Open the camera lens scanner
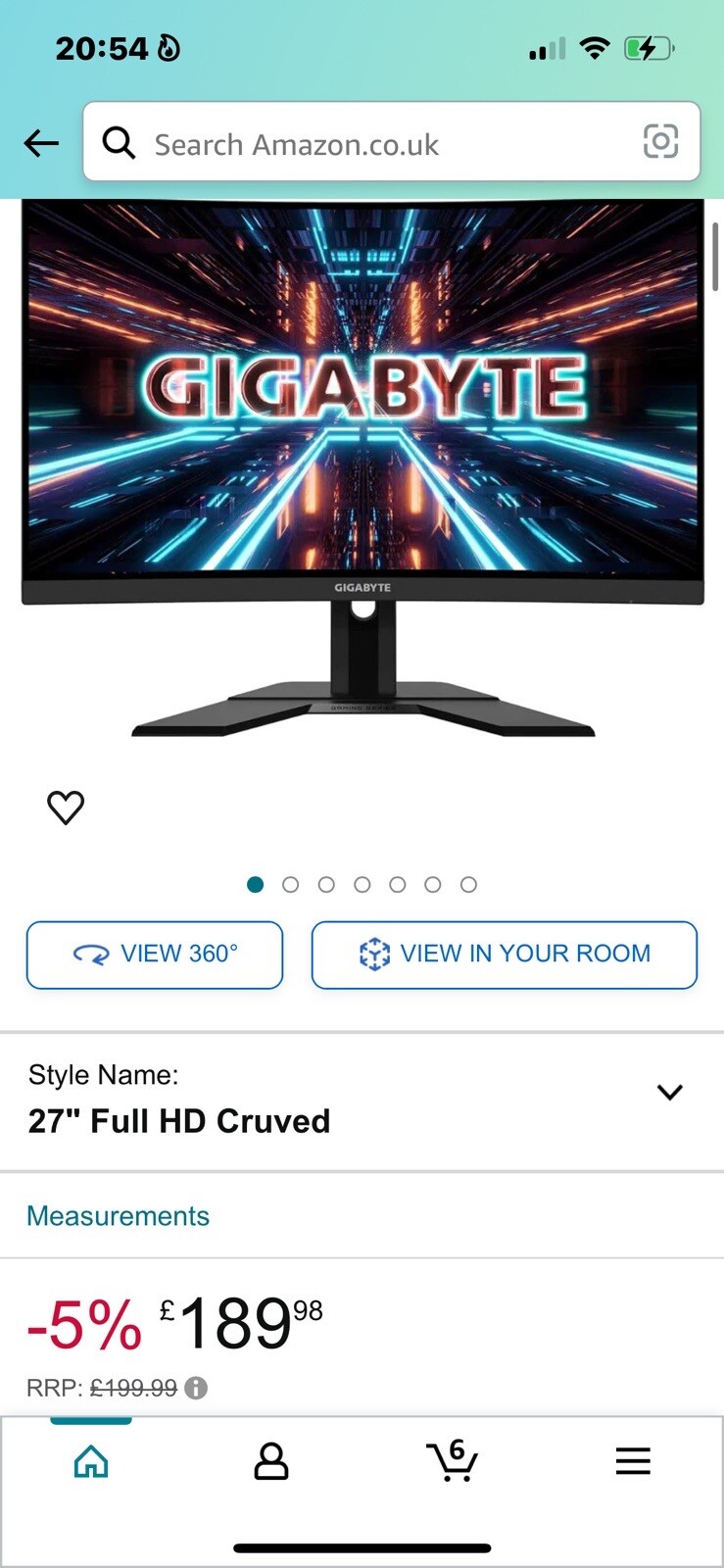This screenshot has height=1568, width=724. coord(660,142)
